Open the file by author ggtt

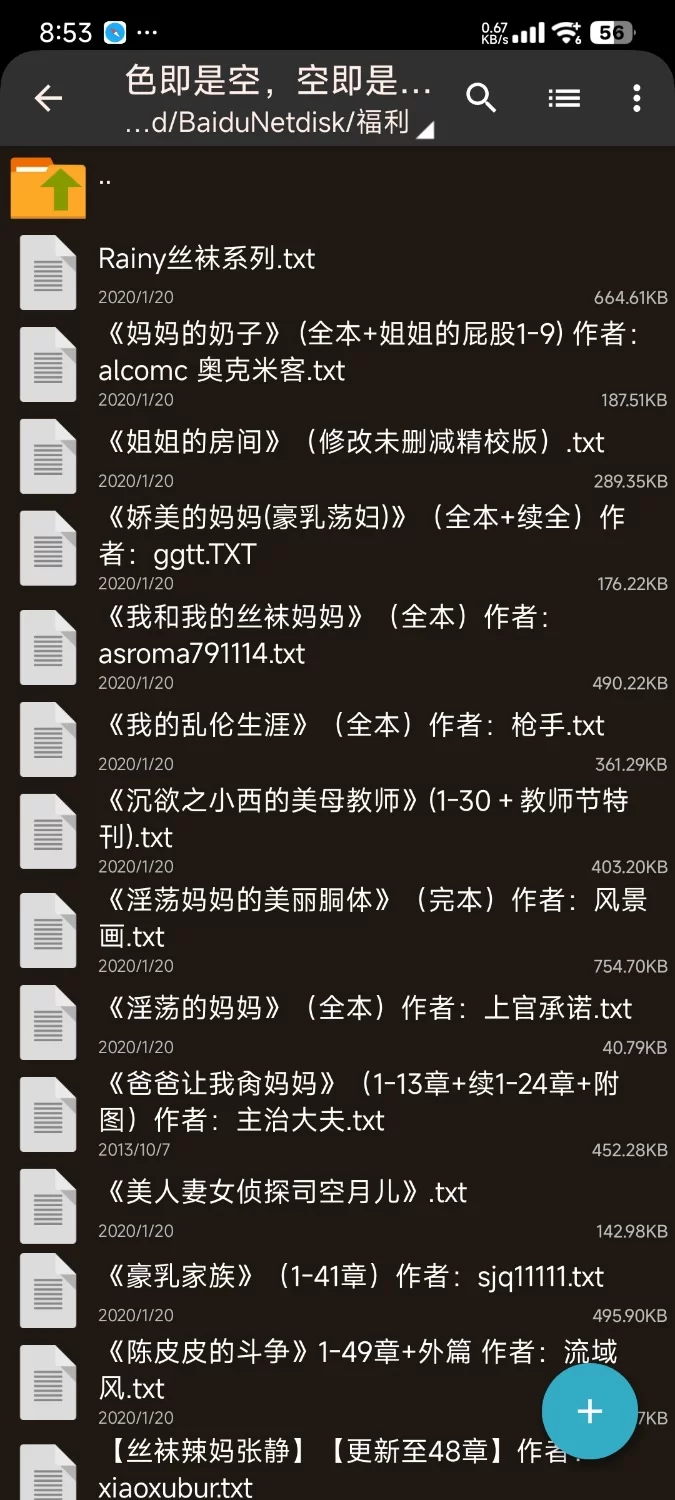(360, 535)
